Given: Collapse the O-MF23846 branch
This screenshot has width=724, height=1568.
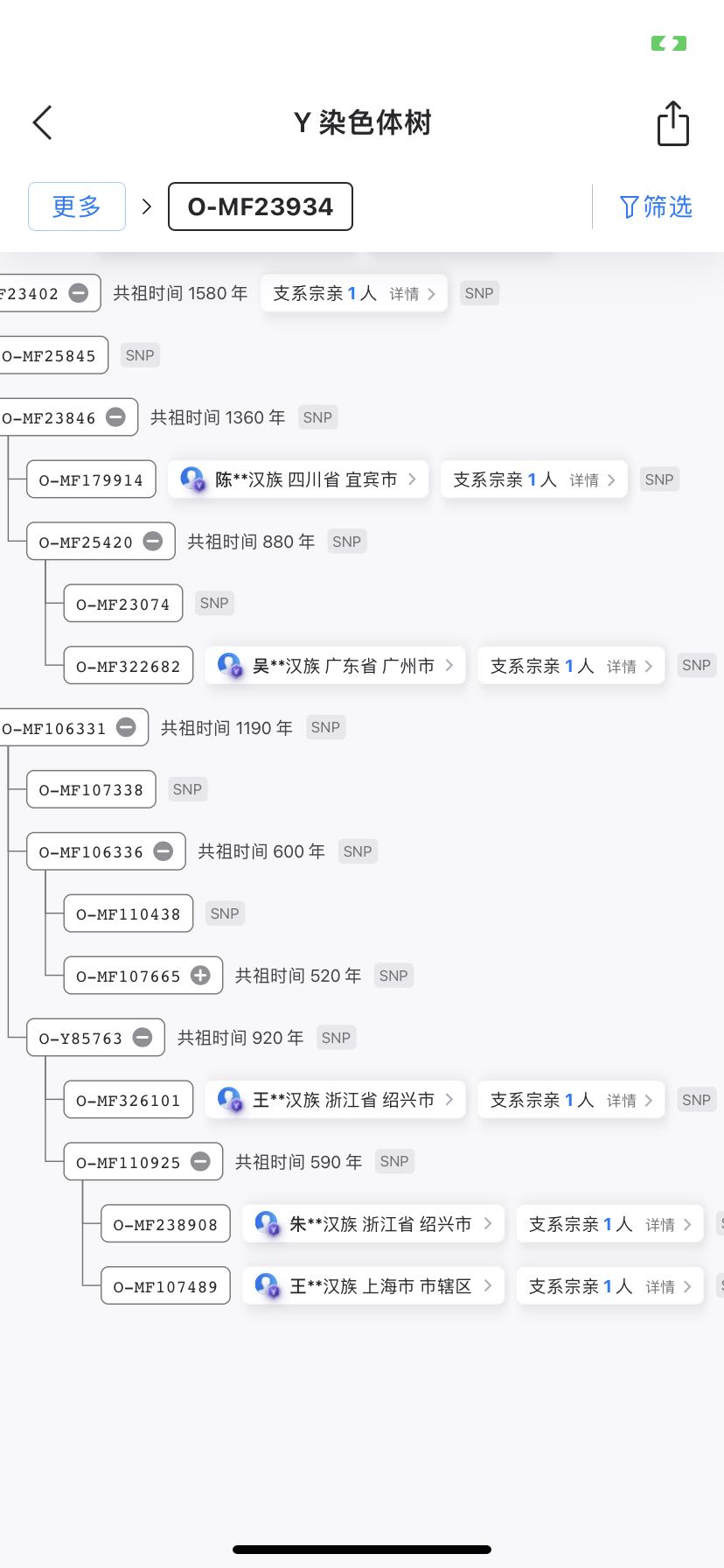Looking at the screenshot, I should pos(115,417).
